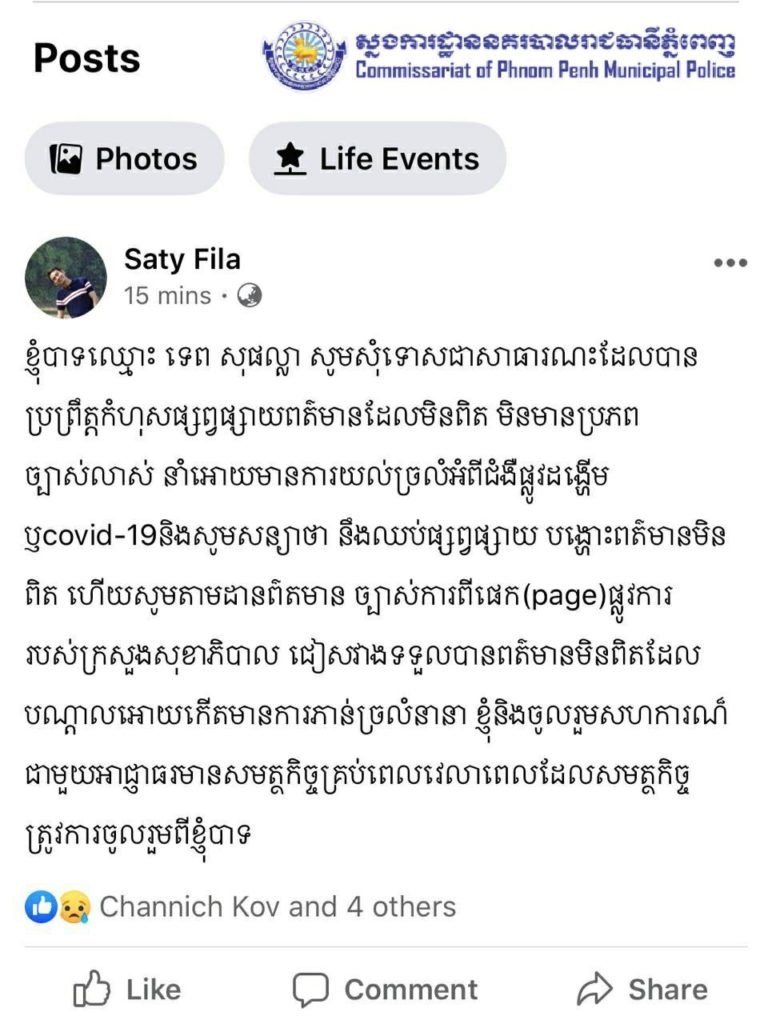See reactions from Channich Kov and 4 others
This screenshot has height=1024, width=772.
point(277,906)
